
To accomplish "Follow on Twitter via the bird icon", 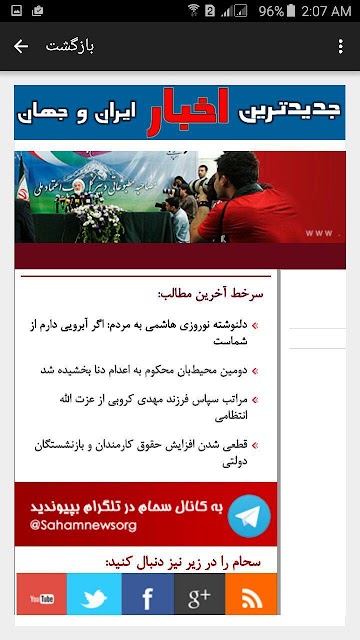I will click(94, 594).
